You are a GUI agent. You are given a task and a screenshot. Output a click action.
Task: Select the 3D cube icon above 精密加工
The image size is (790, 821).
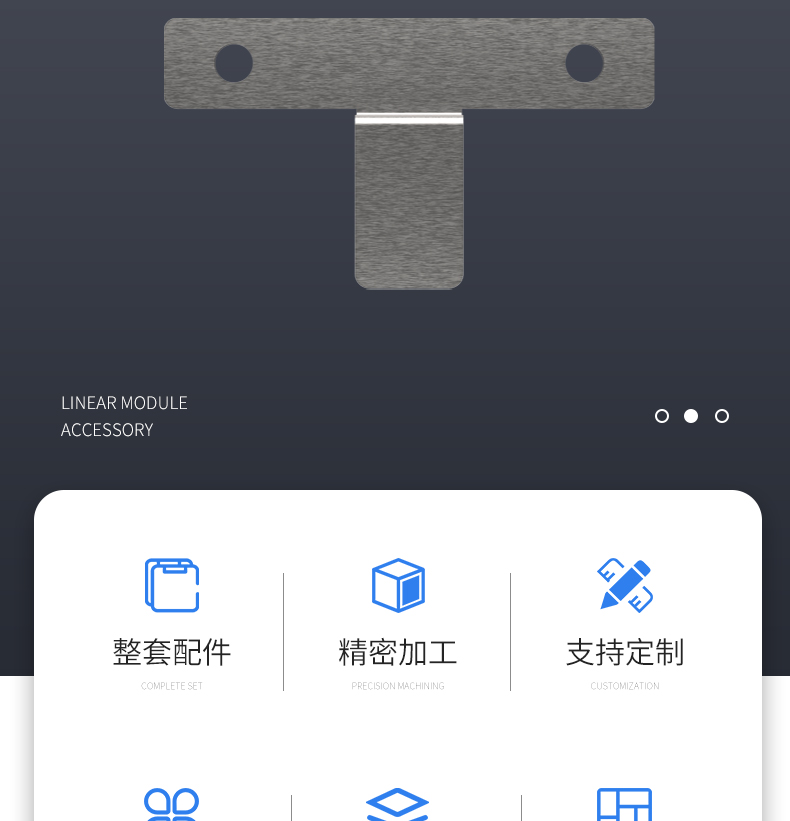398,585
